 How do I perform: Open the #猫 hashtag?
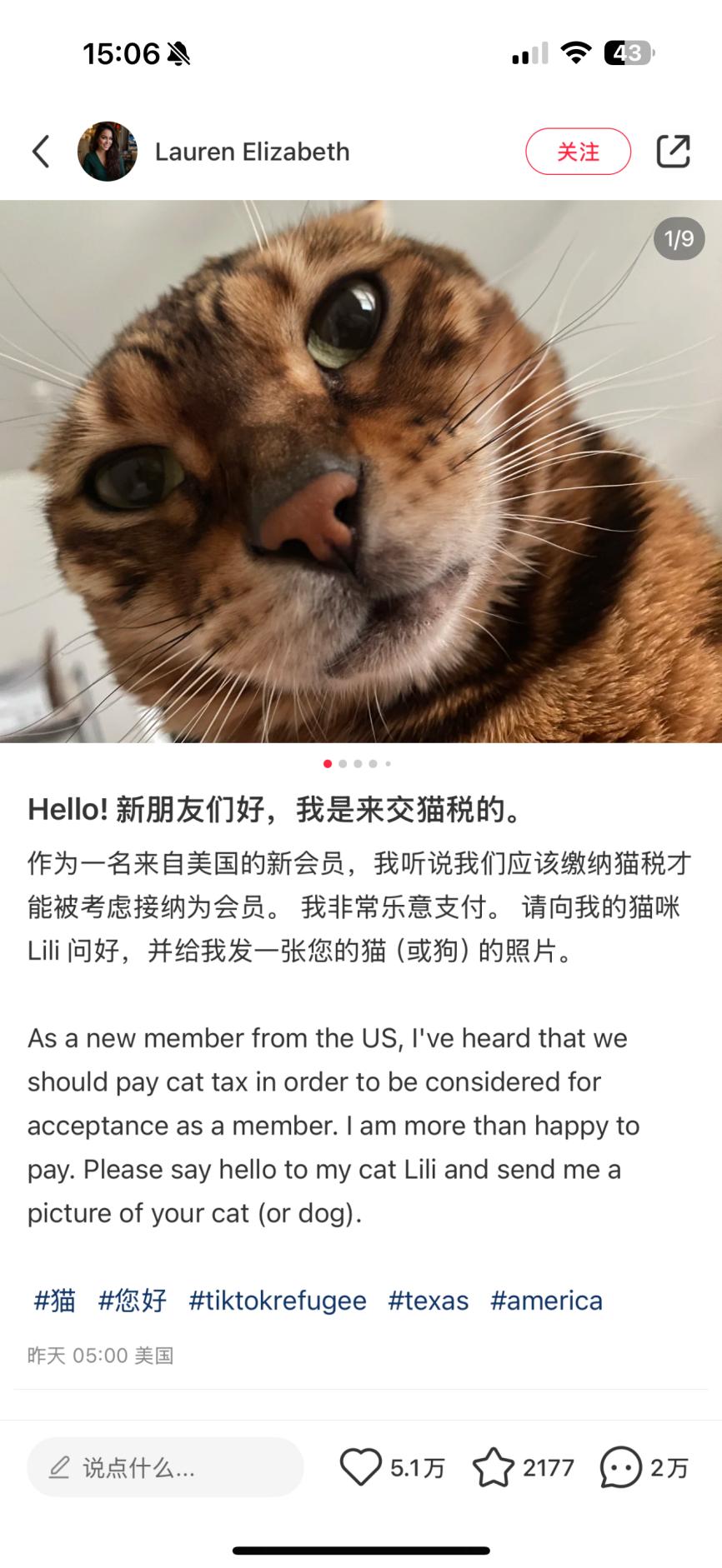coord(54,1301)
